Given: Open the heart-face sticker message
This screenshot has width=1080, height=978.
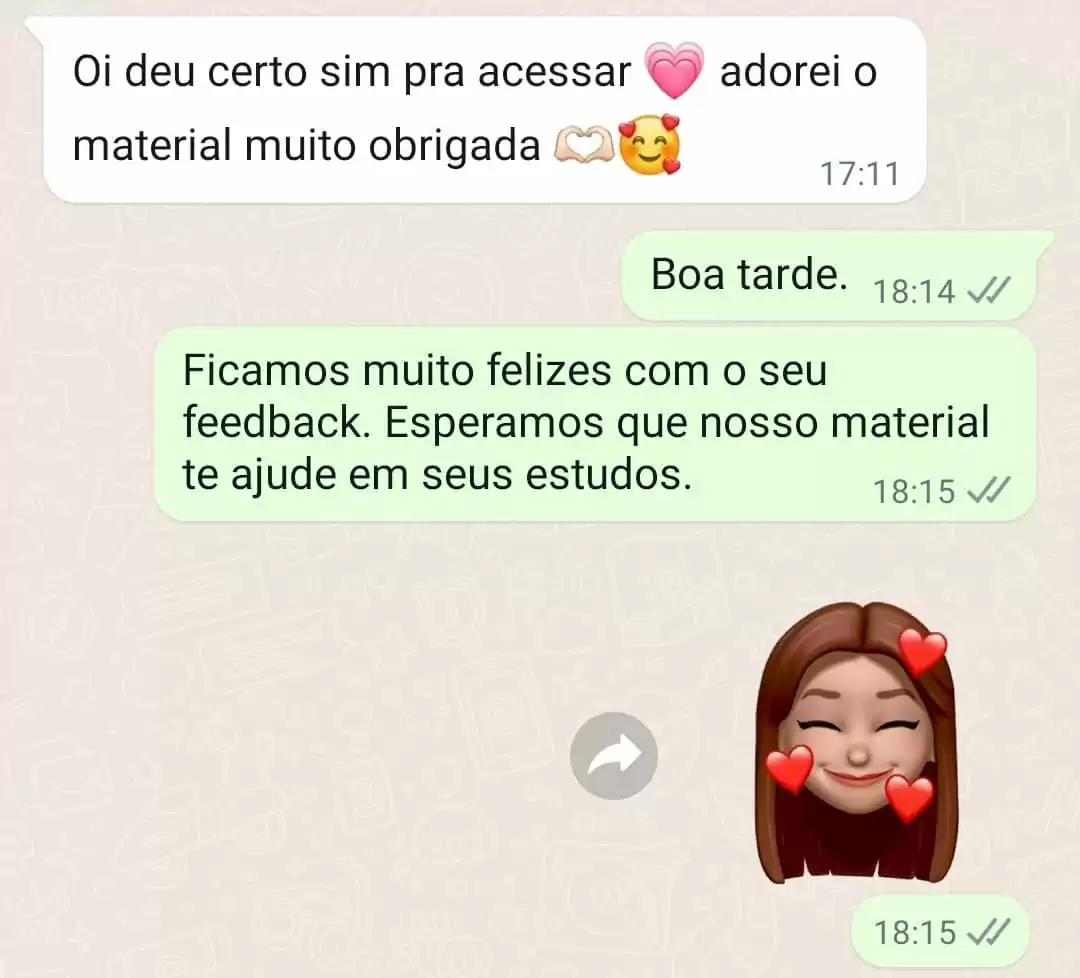Looking at the screenshot, I should coord(857,745).
